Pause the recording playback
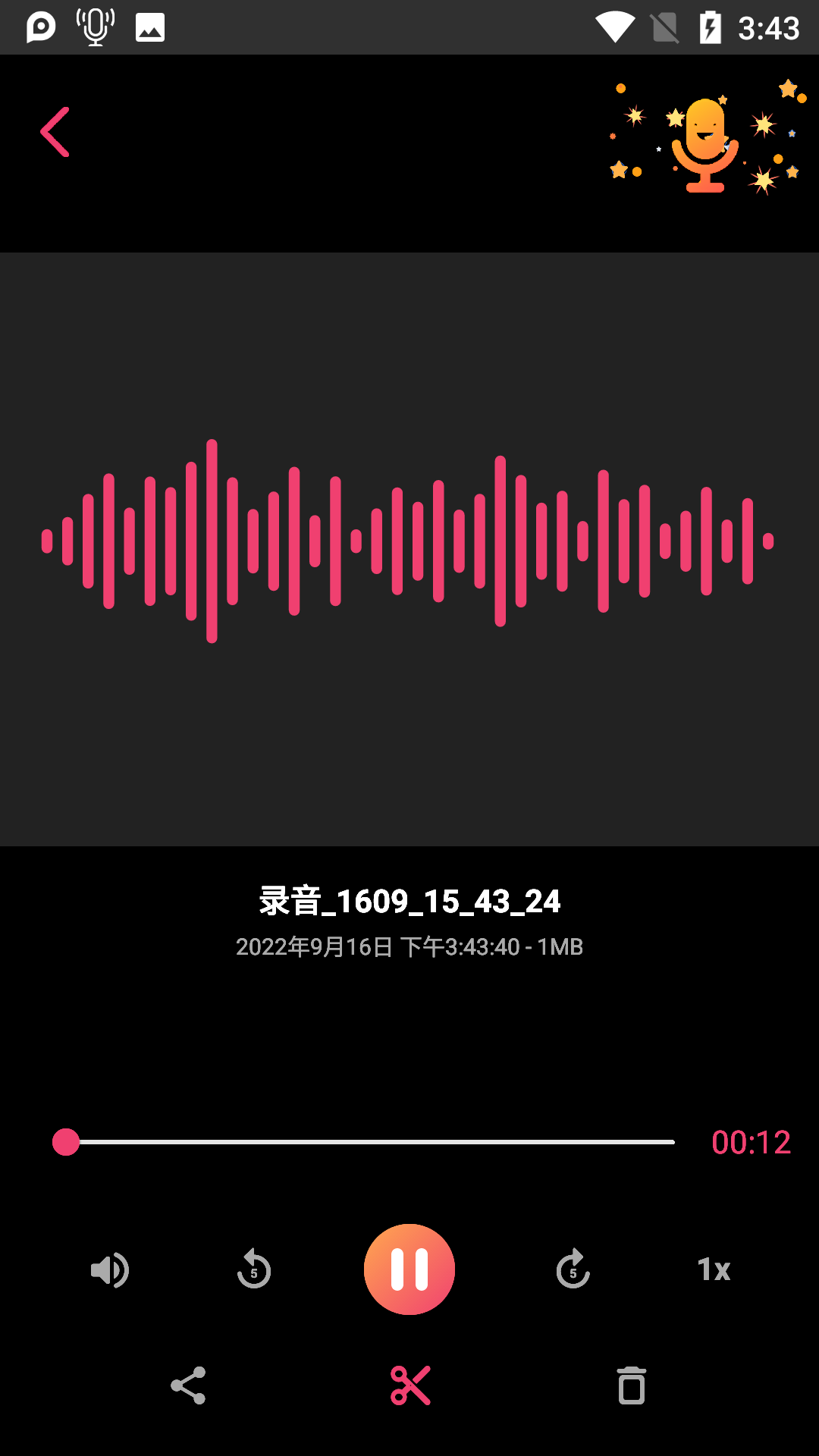 (x=409, y=1269)
